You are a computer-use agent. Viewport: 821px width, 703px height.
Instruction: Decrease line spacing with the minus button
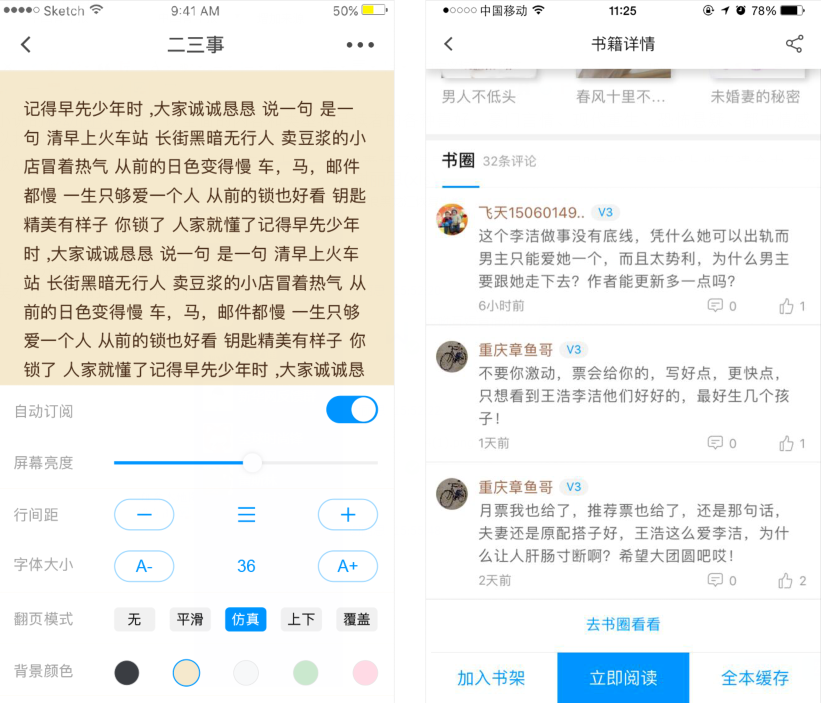pyautogui.click(x=144, y=515)
